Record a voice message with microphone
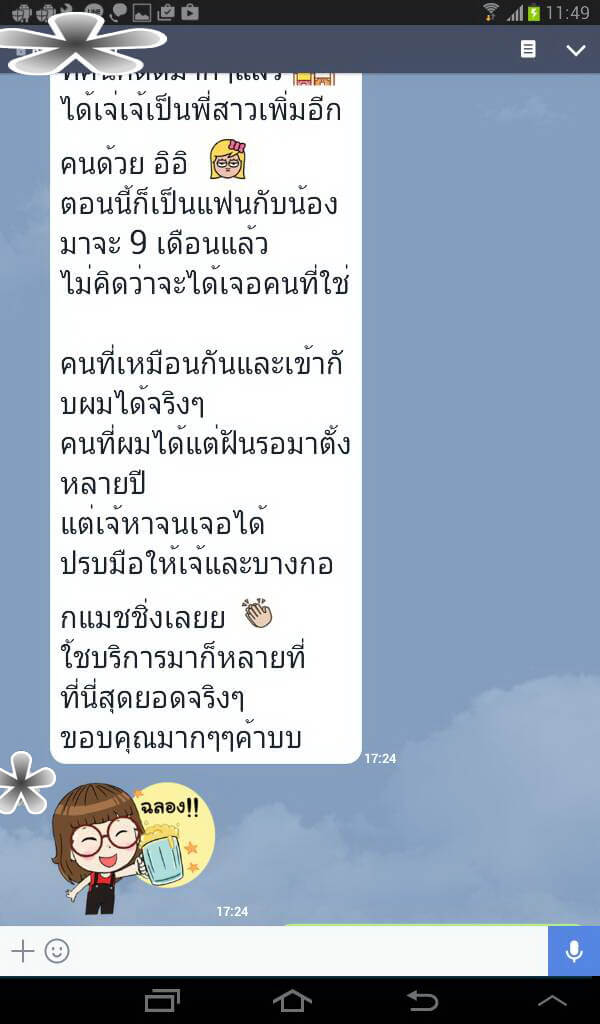 pyautogui.click(x=574, y=951)
